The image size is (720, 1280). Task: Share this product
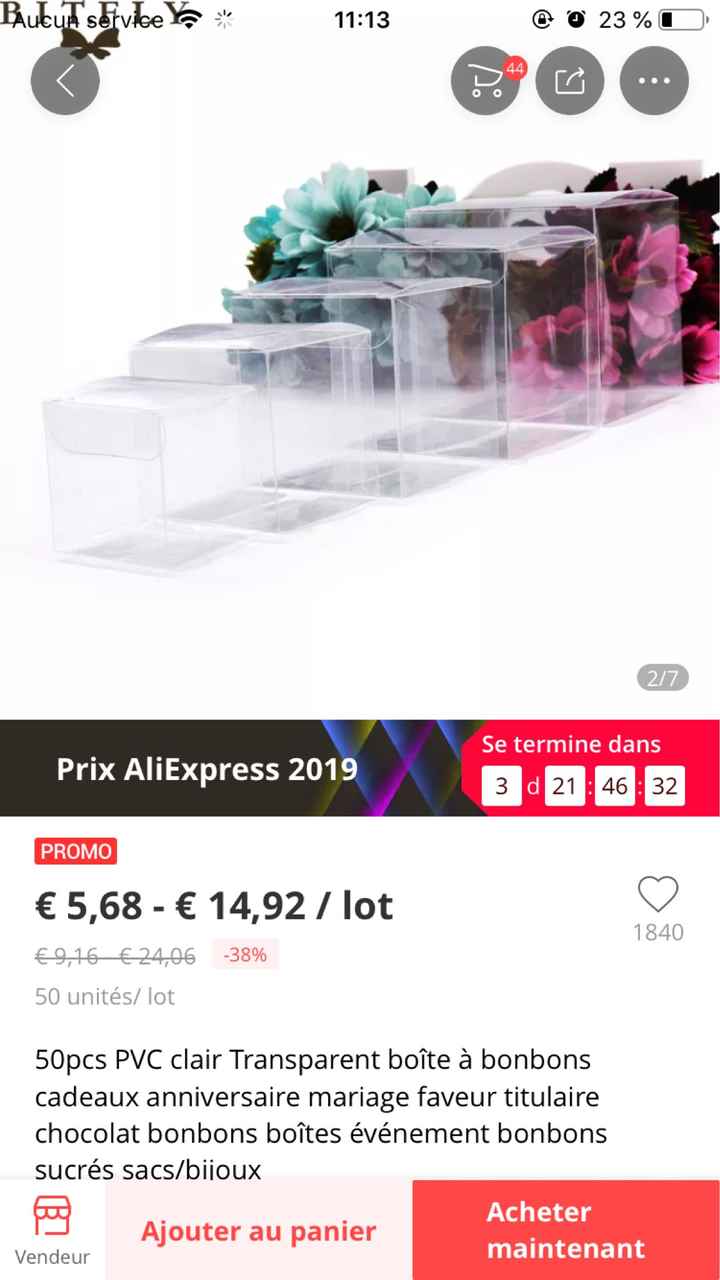pos(570,80)
